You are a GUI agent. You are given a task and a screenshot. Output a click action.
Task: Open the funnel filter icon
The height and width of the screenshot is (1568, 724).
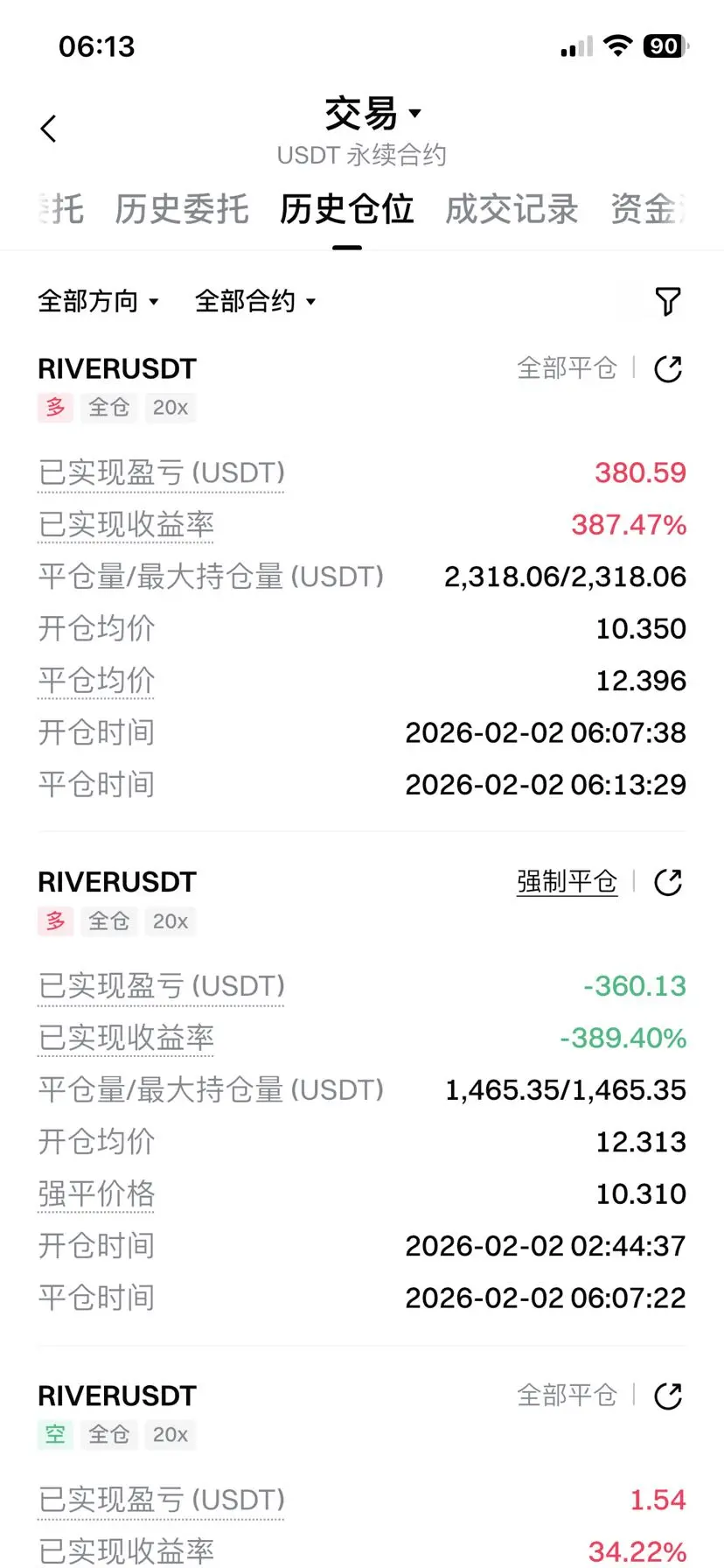point(668,302)
